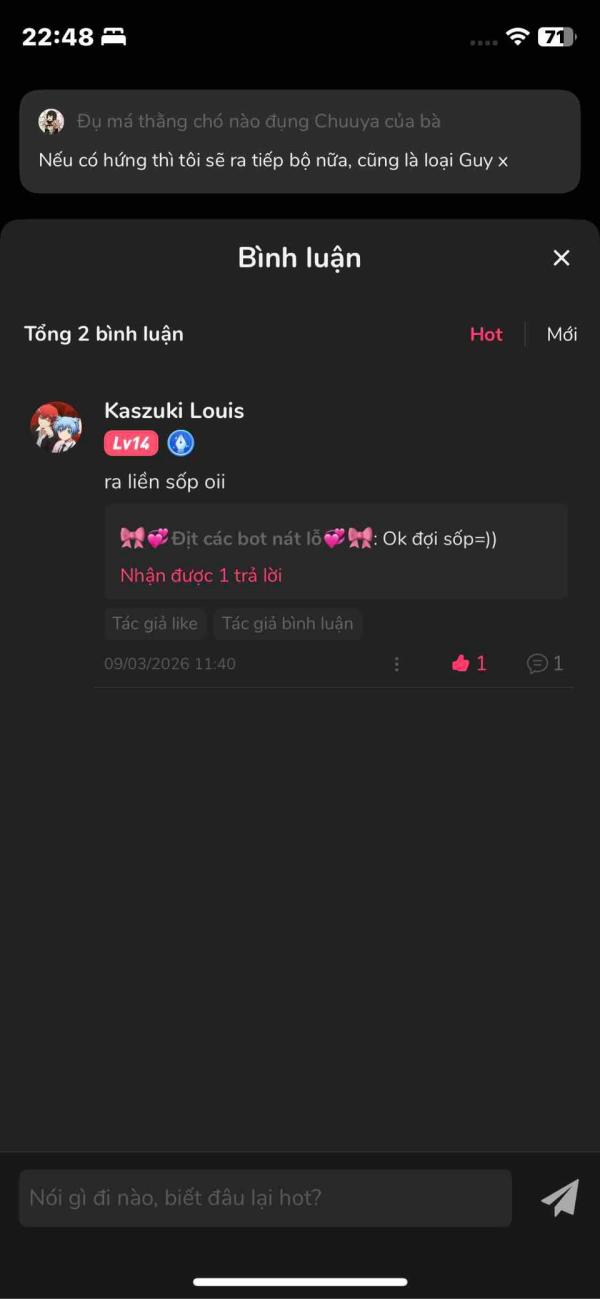The height and width of the screenshot is (1299, 600).
Task: Send the comment with paper plane icon
Action: [560, 1198]
